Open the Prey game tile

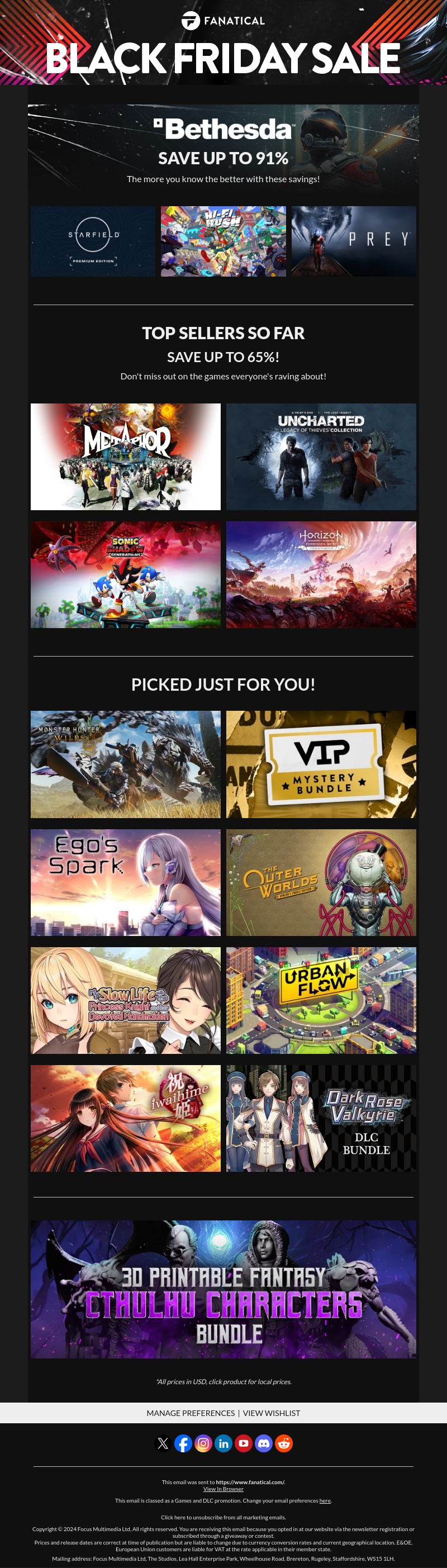coord(353,241)
